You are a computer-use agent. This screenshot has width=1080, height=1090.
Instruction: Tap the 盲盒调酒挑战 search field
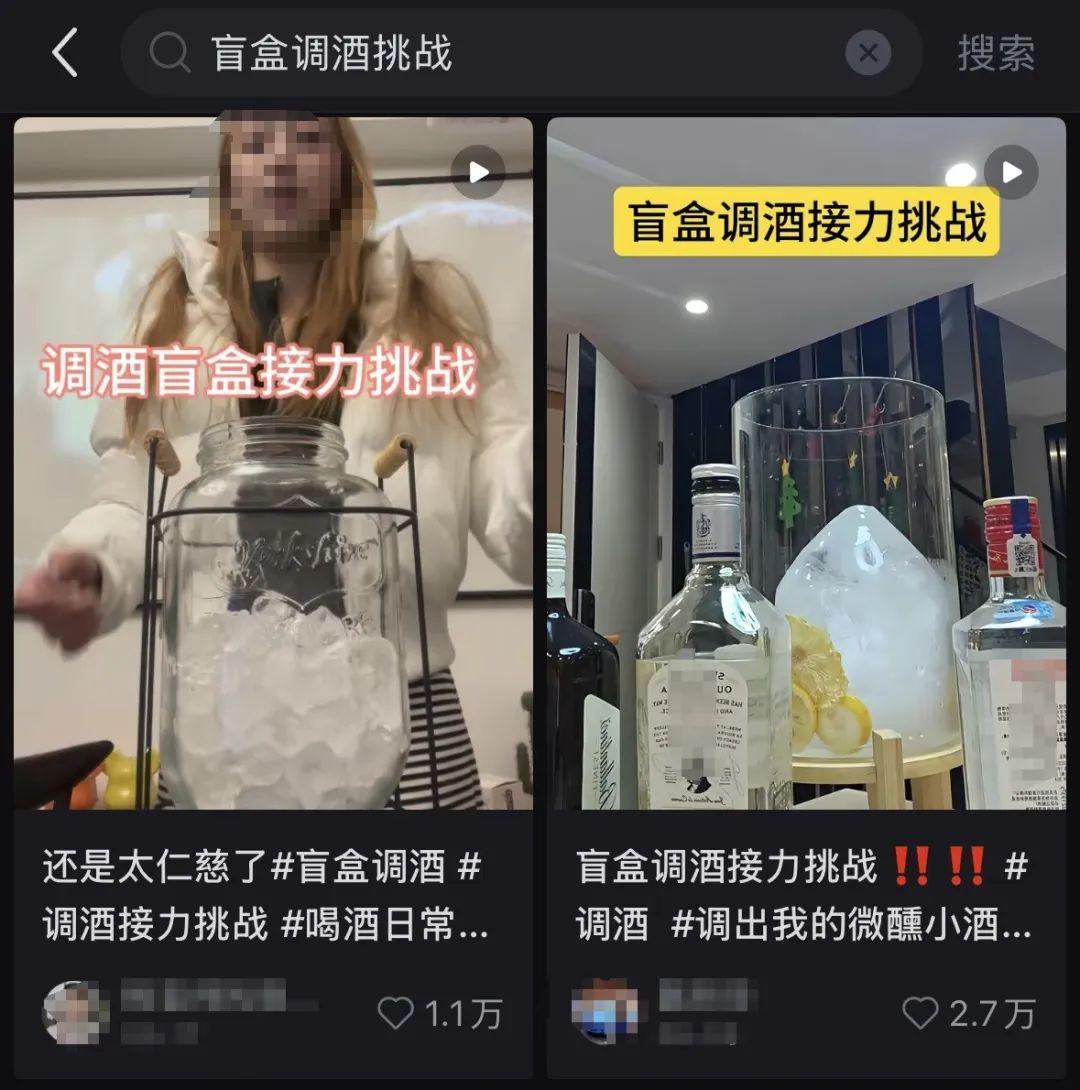[x=500, y=53]
